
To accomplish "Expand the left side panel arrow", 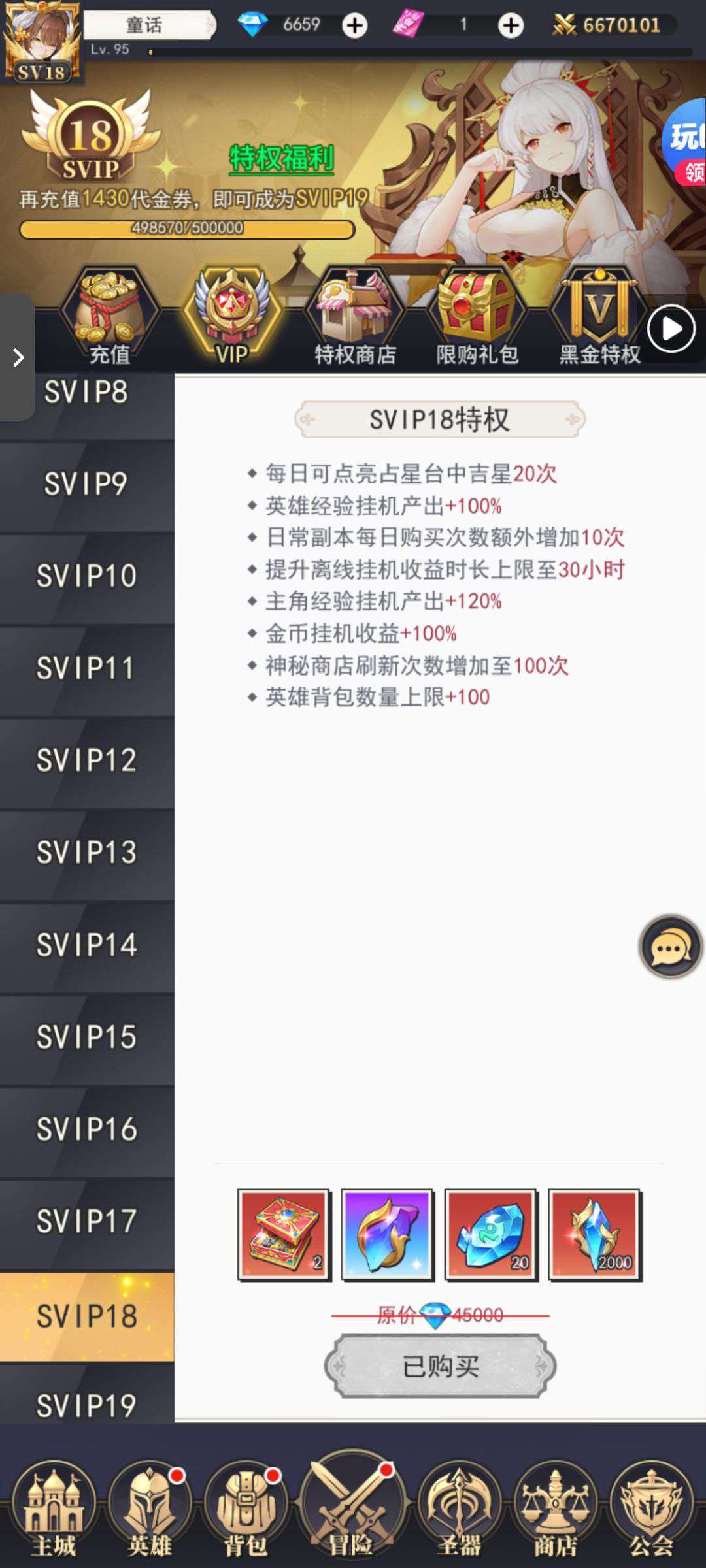I will click(x=18, y=357).
